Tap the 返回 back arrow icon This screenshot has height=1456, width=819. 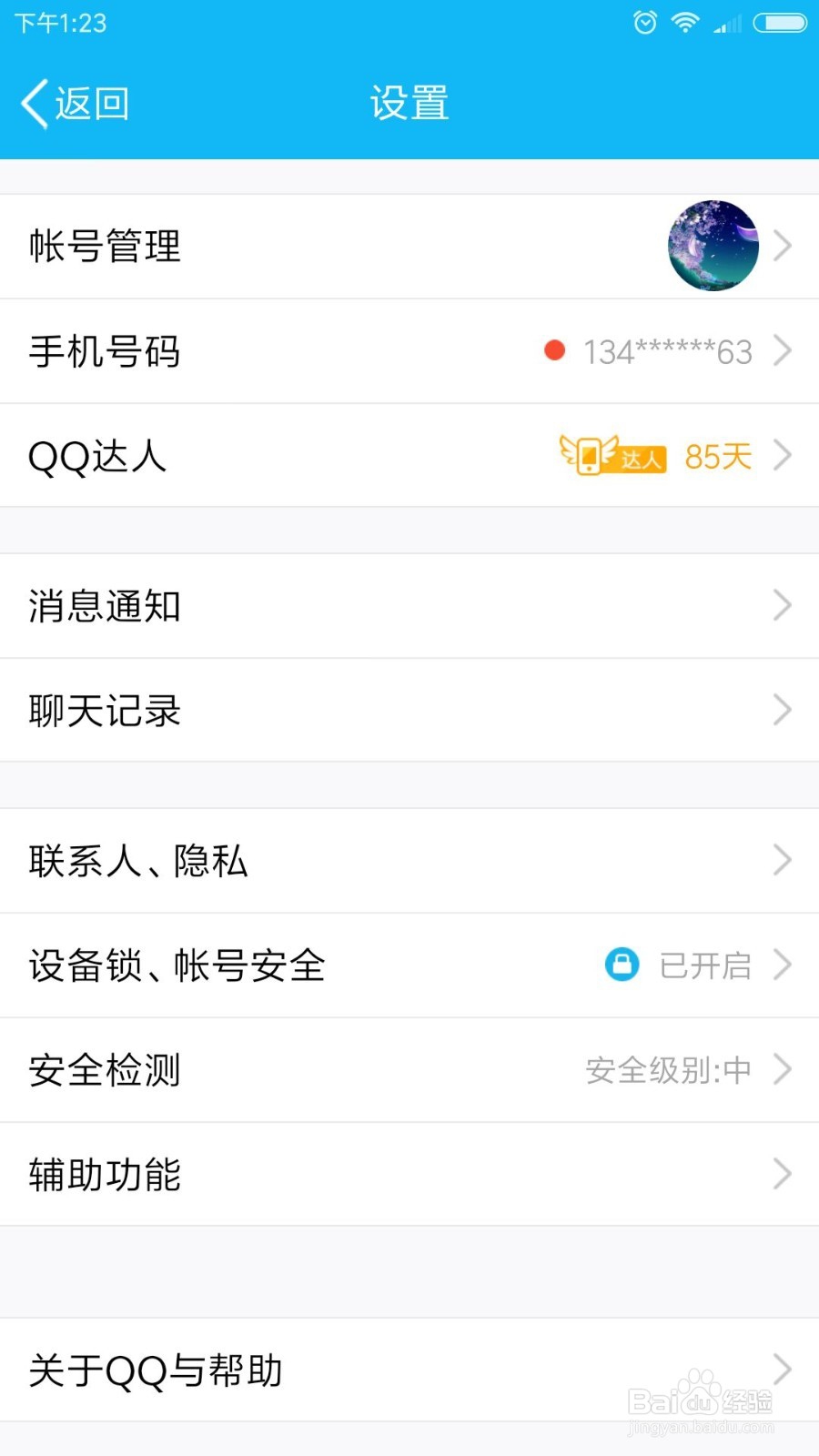point(34,104)
